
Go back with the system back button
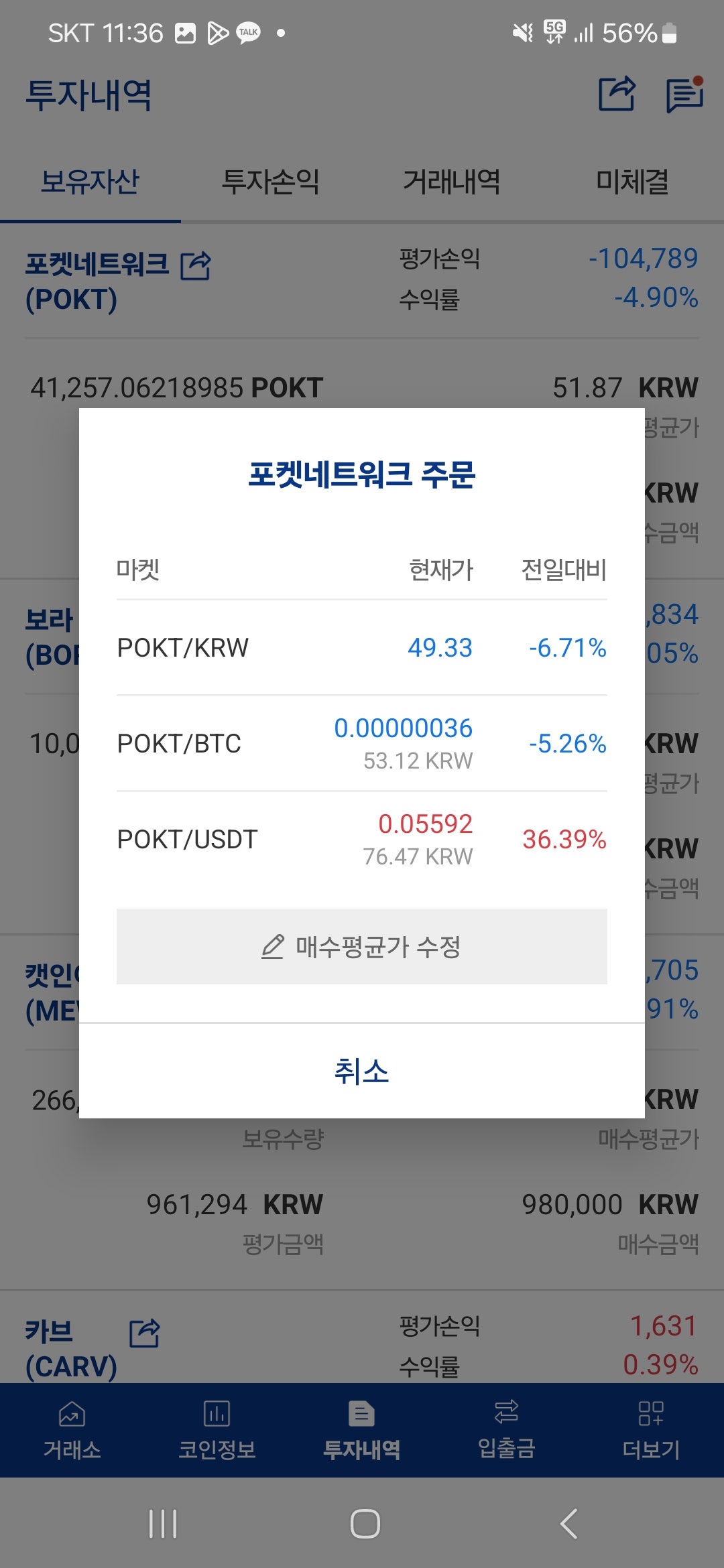pos(568,1524)
